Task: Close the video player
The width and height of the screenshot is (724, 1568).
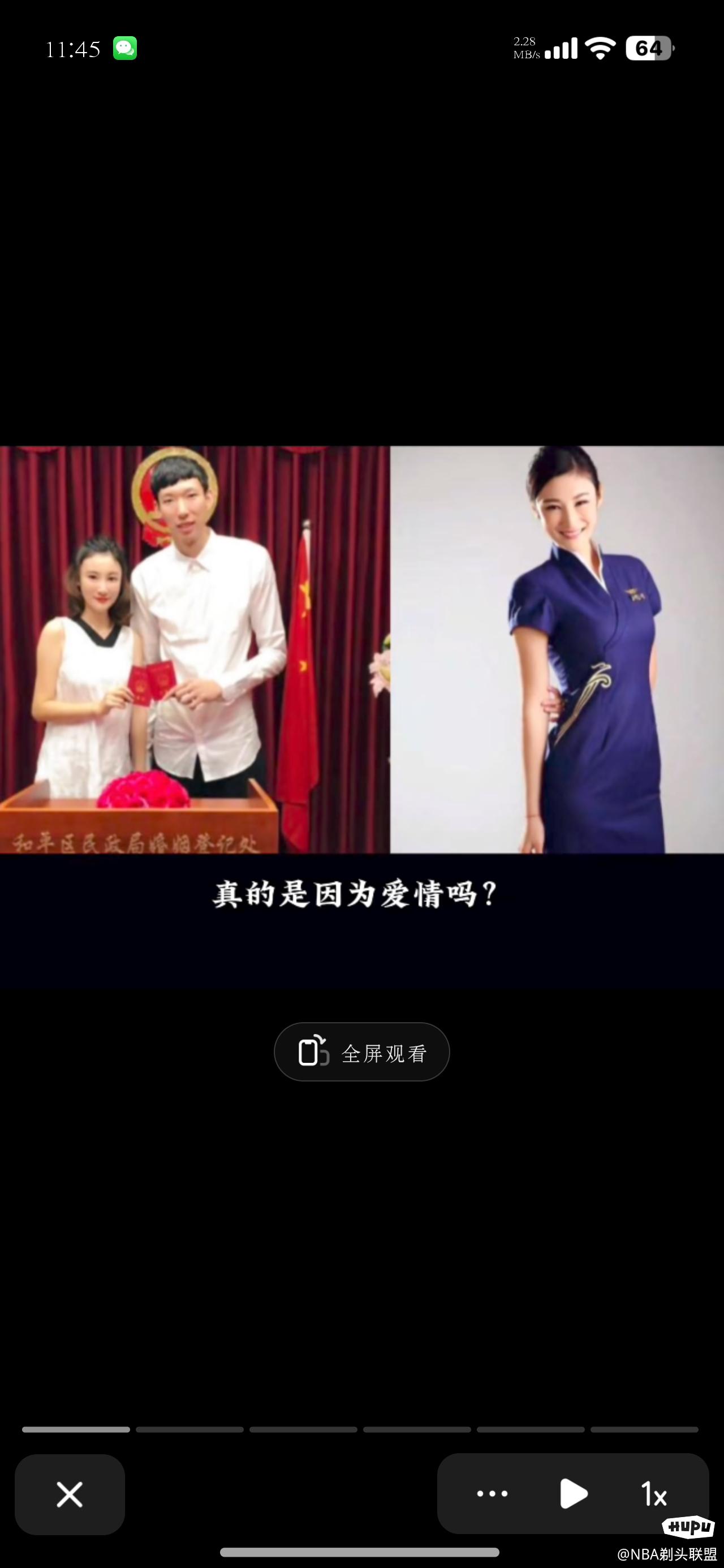Action: [x=70, y=1494]
